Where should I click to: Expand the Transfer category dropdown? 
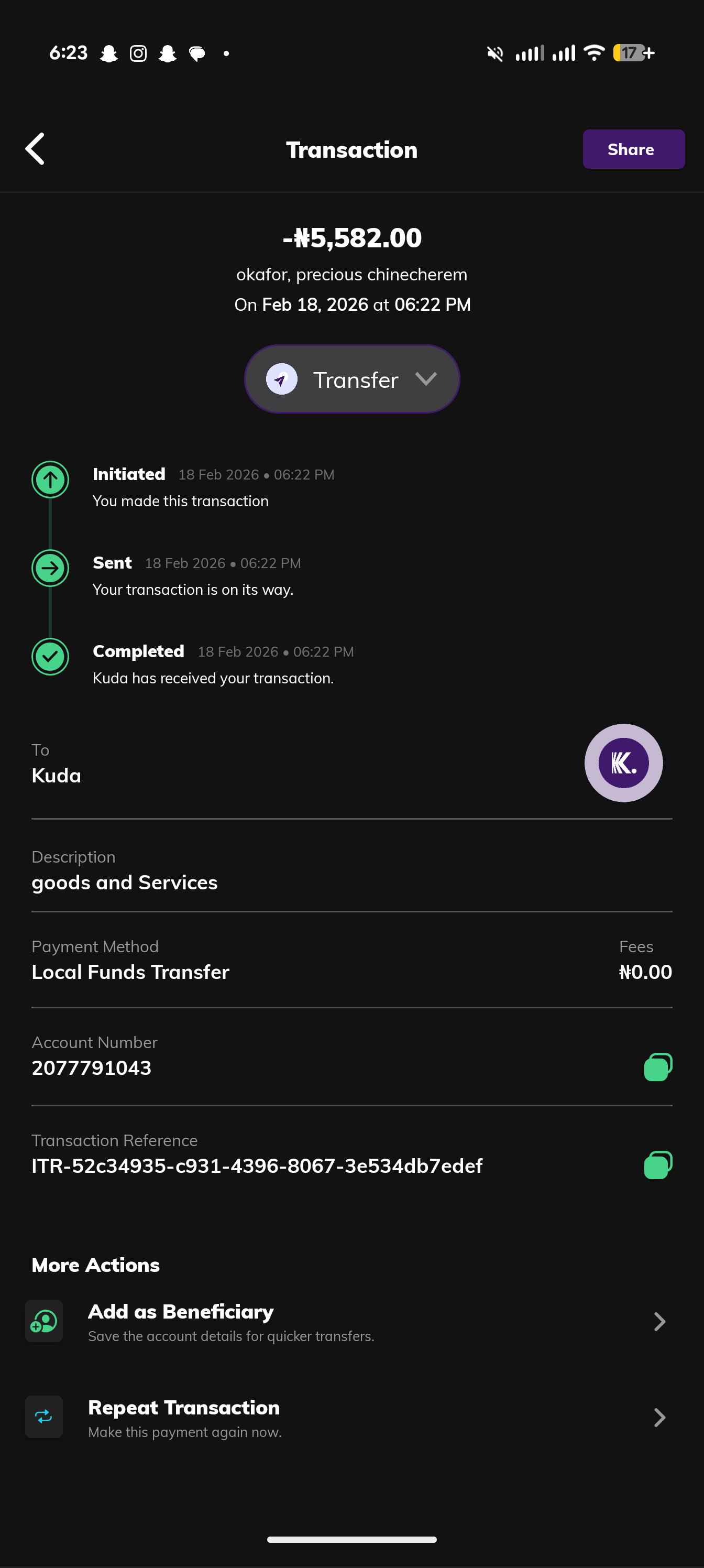351,379
